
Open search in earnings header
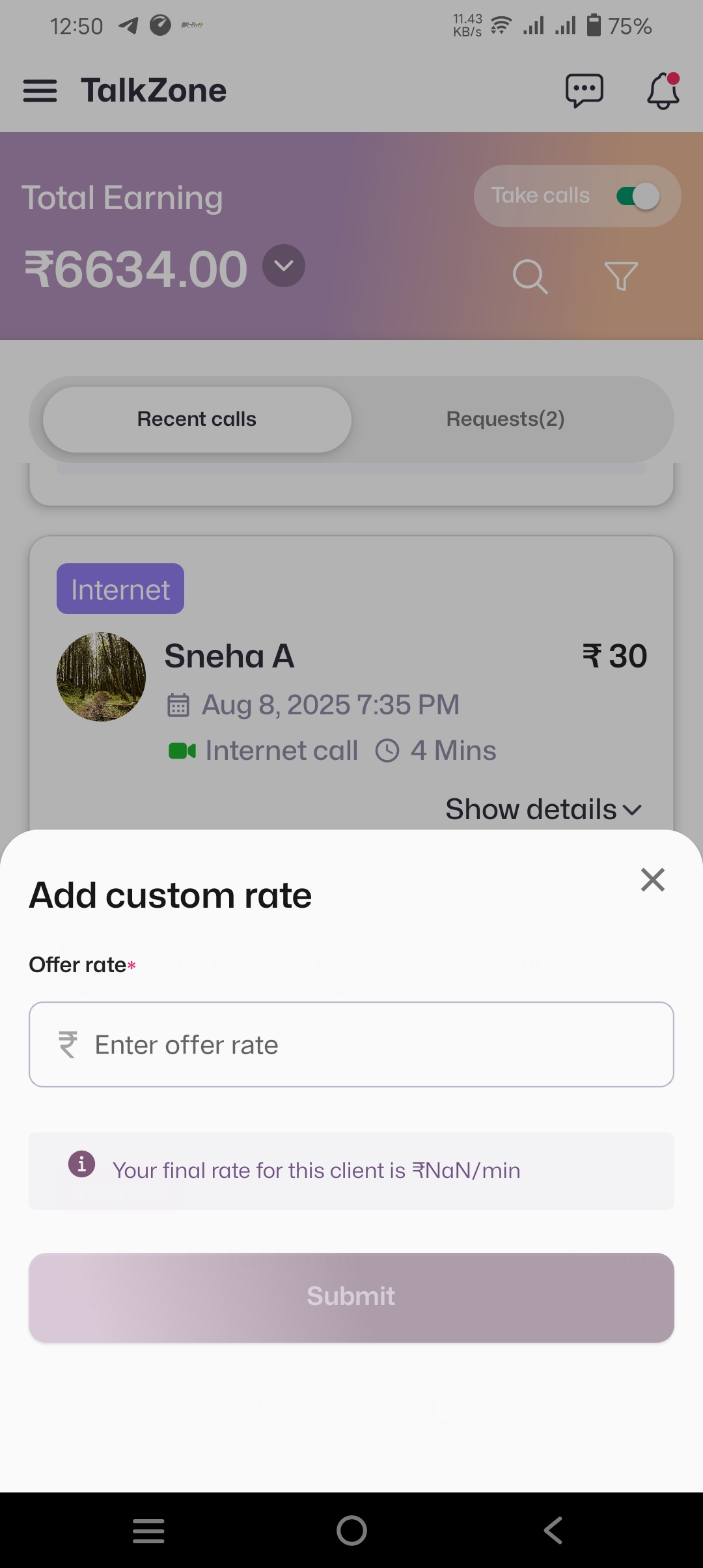click(530, 277)
